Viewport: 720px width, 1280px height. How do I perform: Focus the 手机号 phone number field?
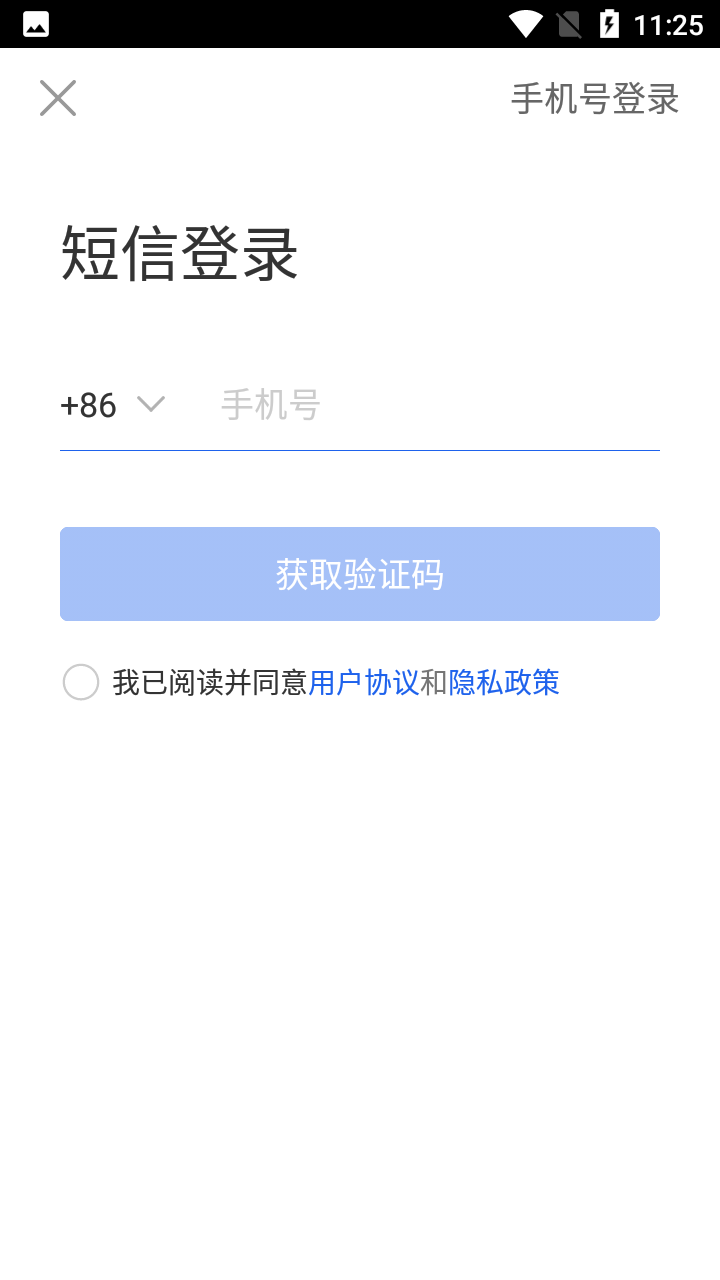pos(430,405)
